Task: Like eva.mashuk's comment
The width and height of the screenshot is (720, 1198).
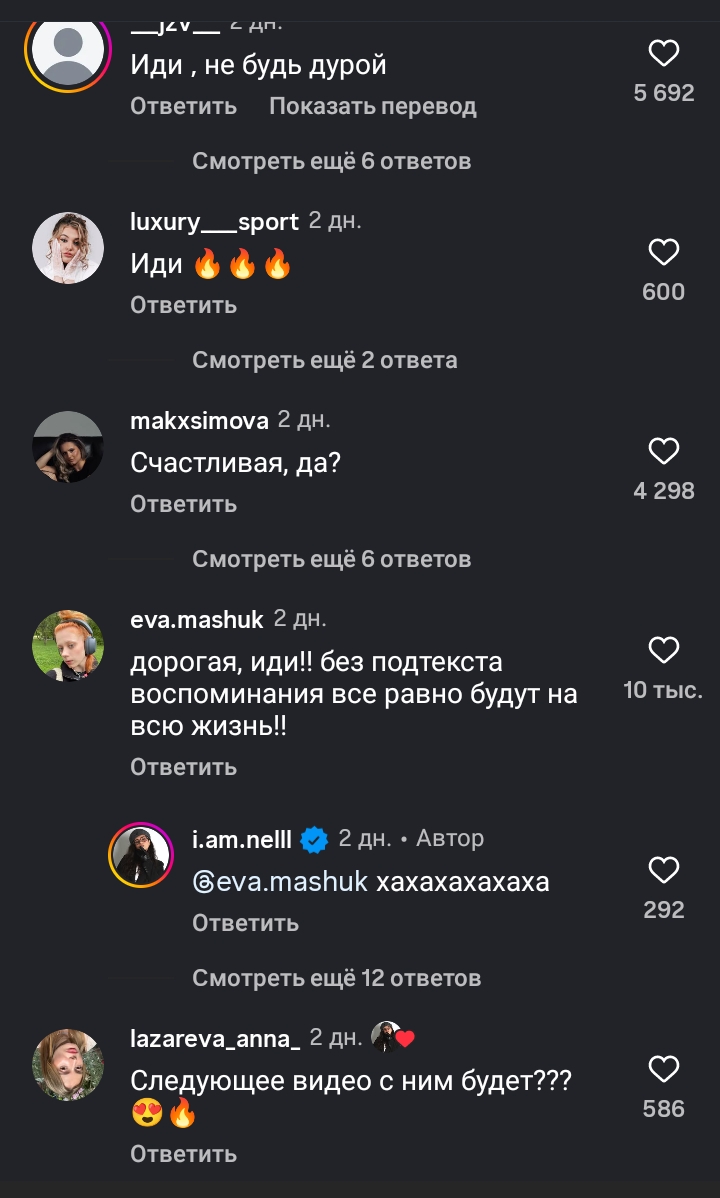Action: click(664, 651)
